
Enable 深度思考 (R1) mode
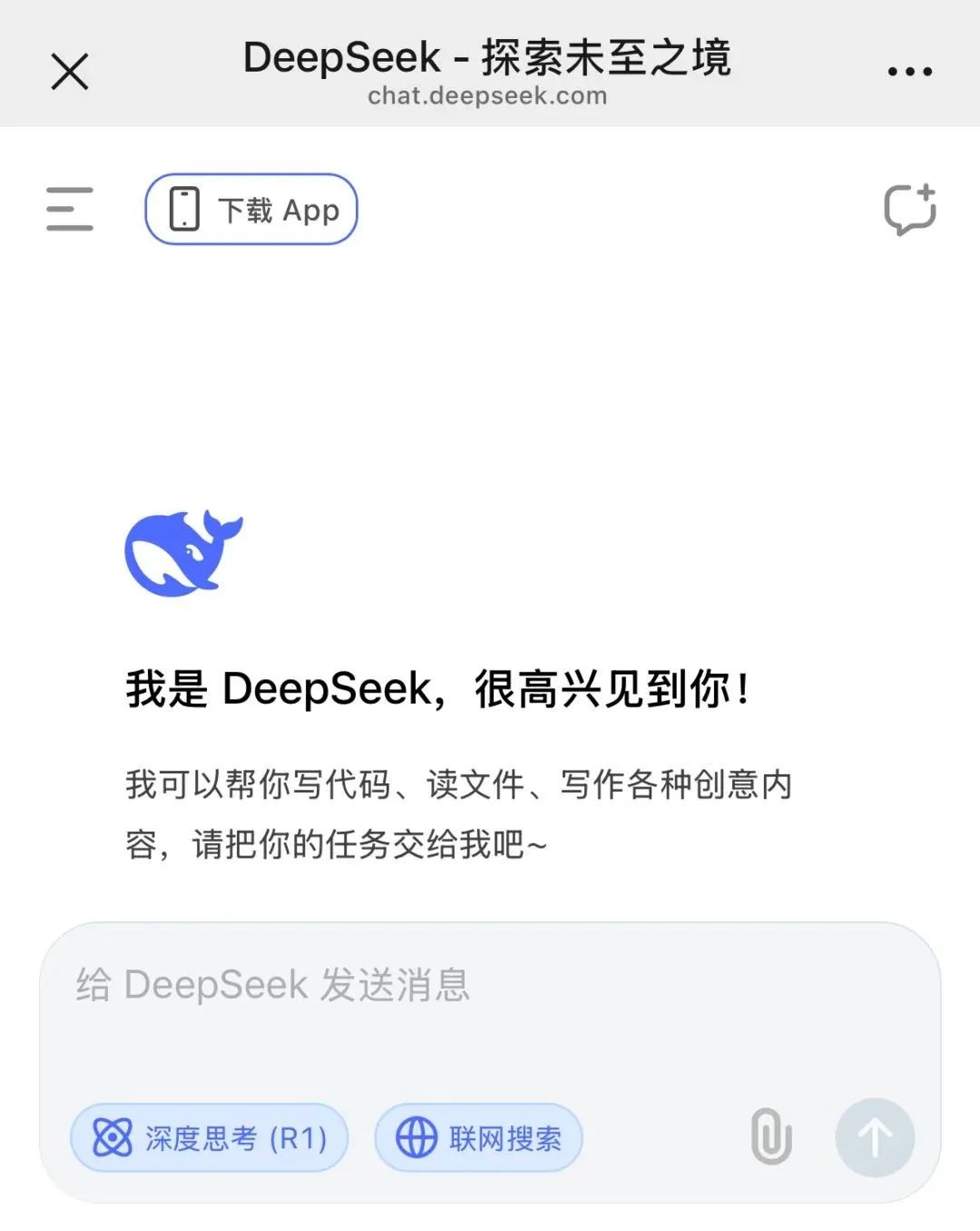point(210,1137)
